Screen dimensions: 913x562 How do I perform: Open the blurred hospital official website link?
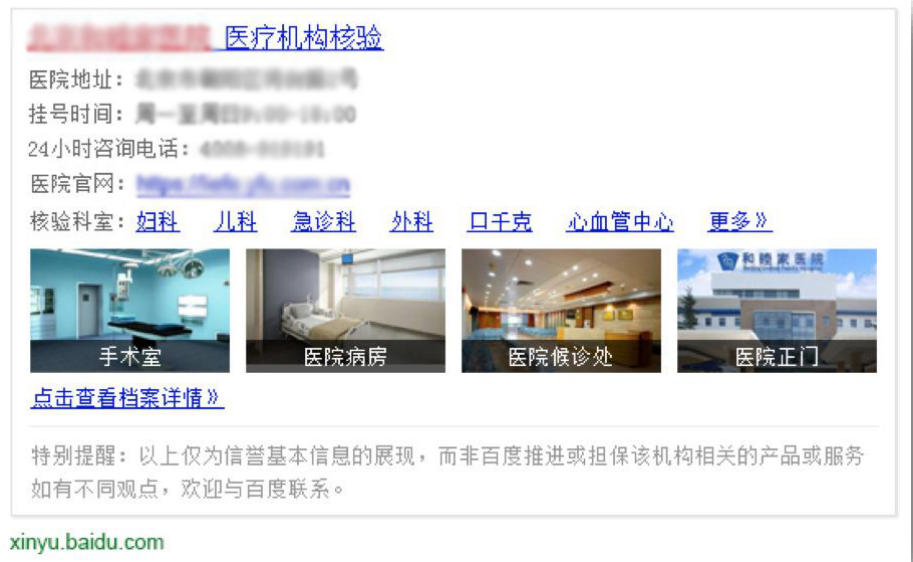(x=243, y=185)
